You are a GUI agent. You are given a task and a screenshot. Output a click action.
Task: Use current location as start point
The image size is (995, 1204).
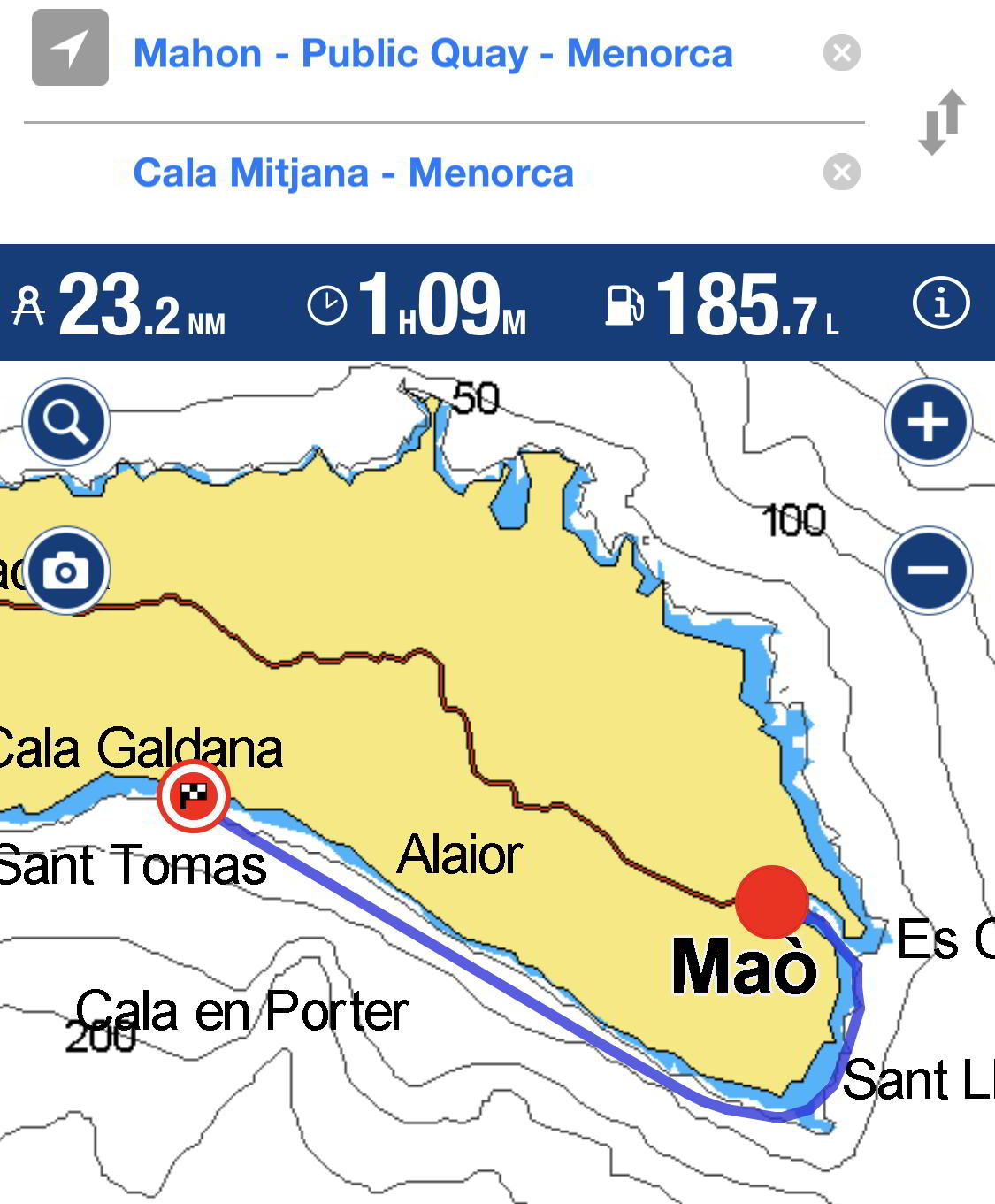tap(70, 48)
